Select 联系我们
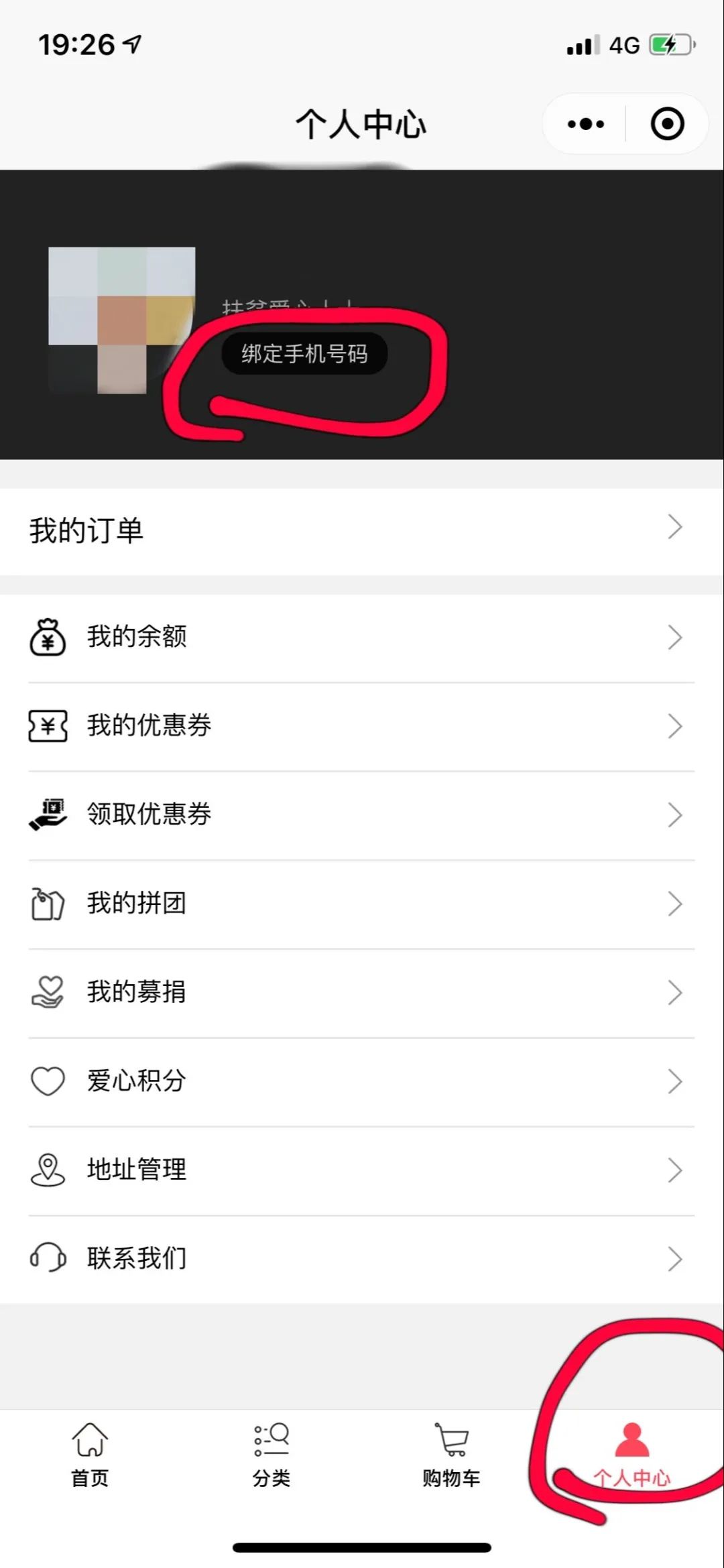The height and width of the screenshot is (1568, 724). (x=362, y=1260)
